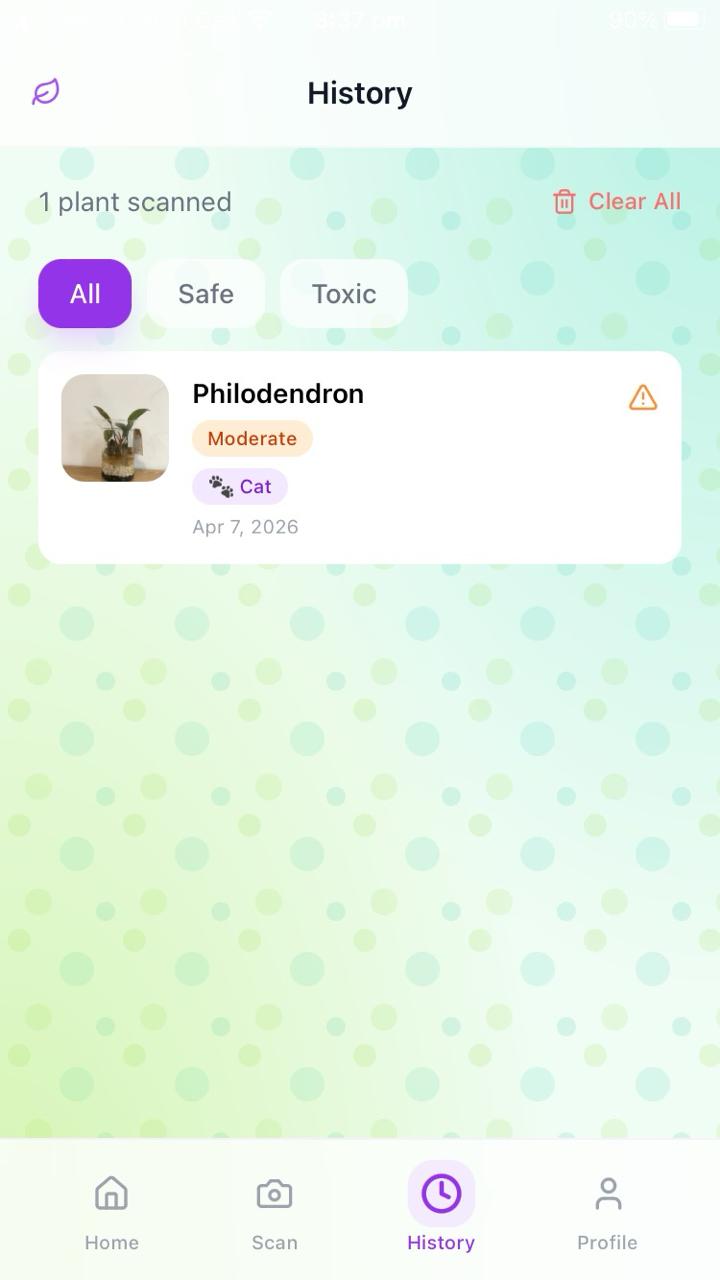Switch to the Toxic filter
The width and height of the screenshot is (720, 1280).
[x=344, y=293]
